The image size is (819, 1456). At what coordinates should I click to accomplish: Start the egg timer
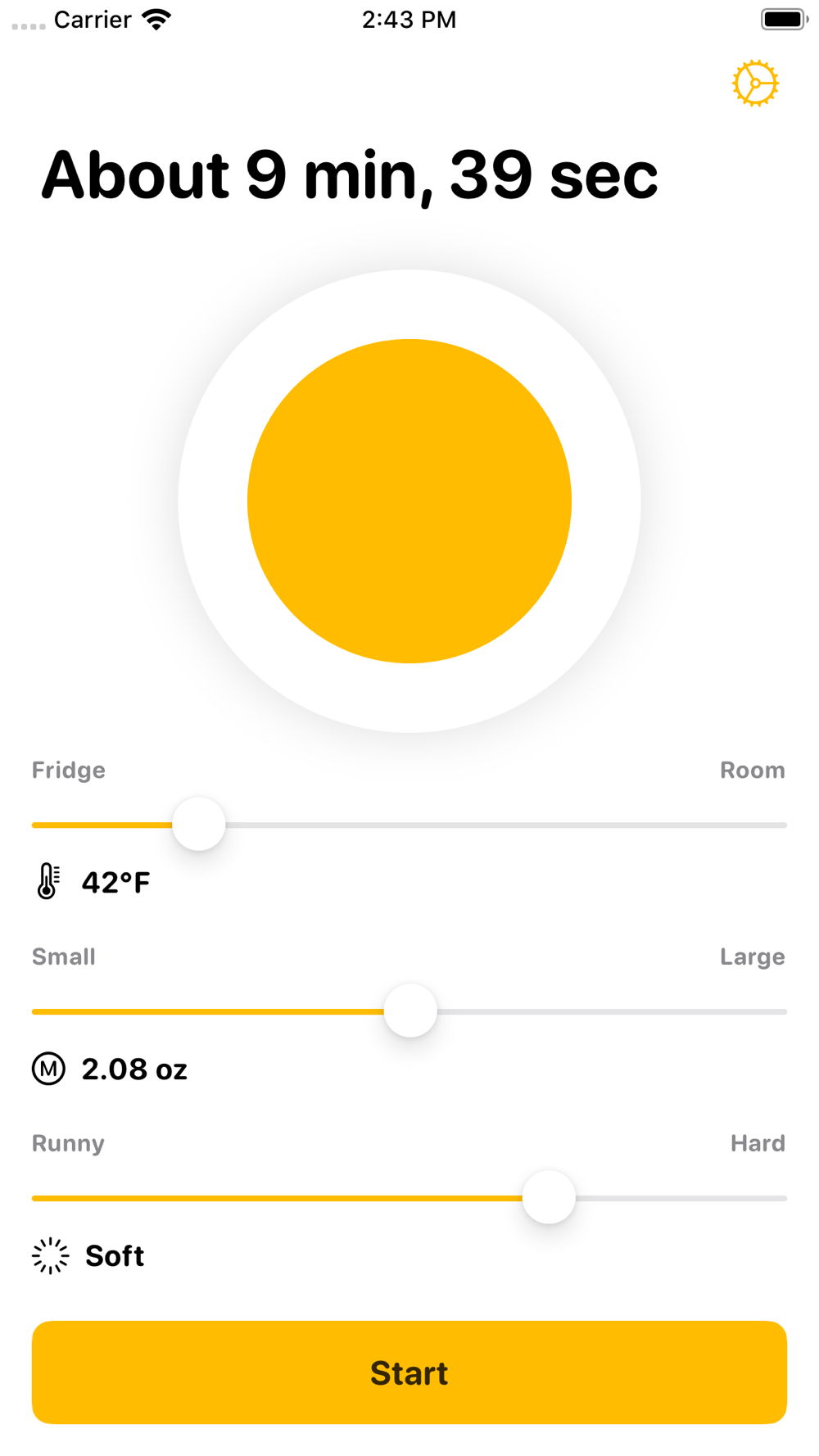[x=409, y=1372]
